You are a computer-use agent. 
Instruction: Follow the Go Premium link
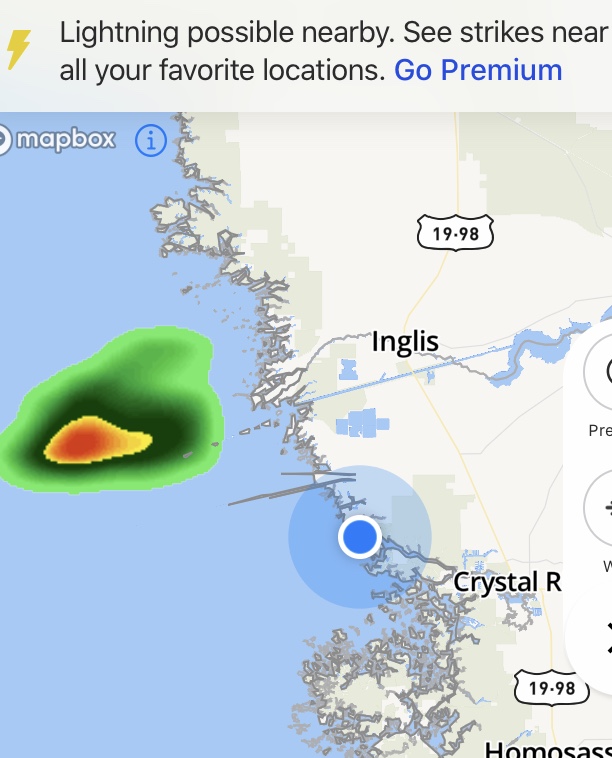tap(478, 70)
